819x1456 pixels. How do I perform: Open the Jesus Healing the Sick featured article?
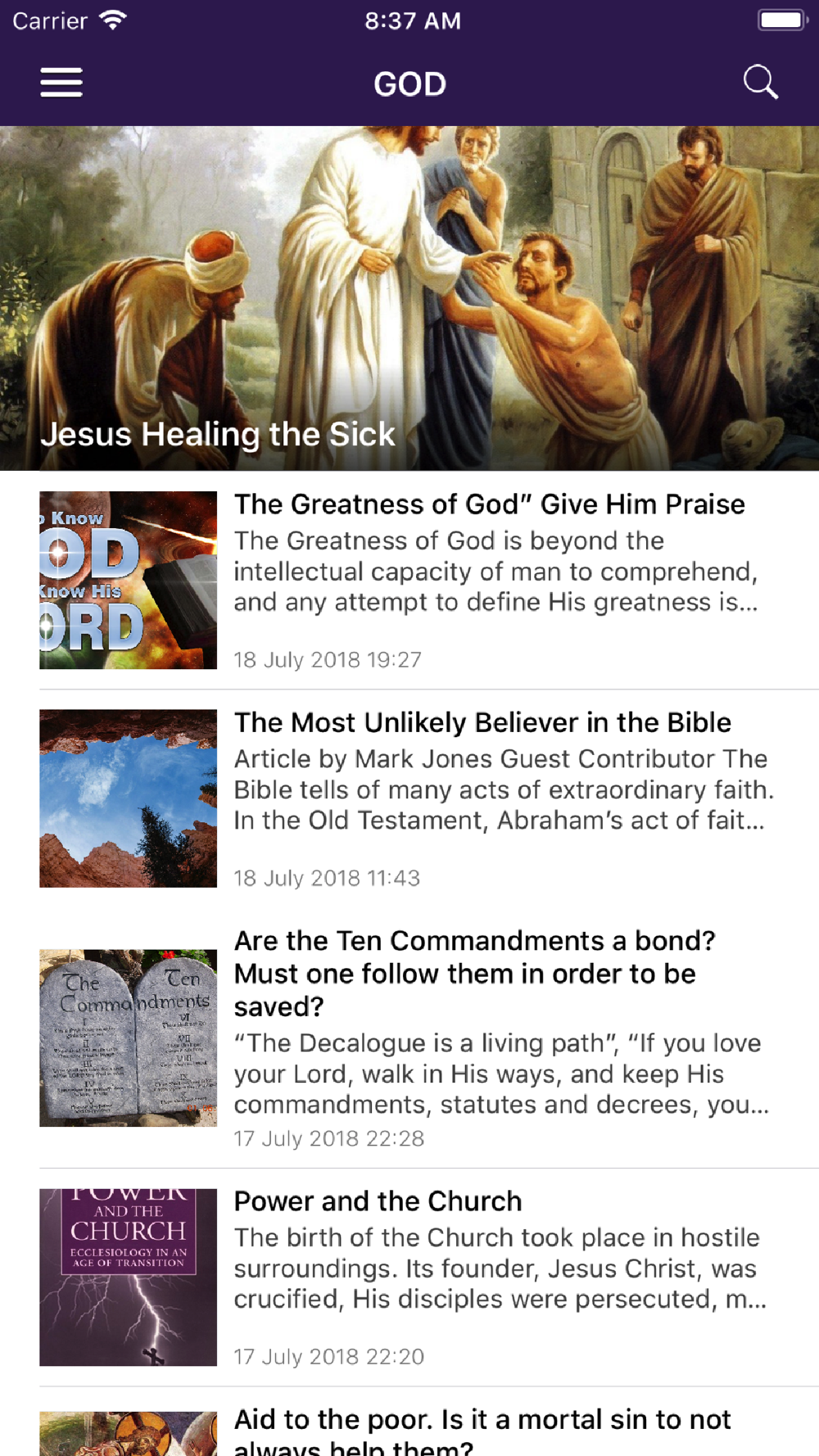[x=409, y=298]
